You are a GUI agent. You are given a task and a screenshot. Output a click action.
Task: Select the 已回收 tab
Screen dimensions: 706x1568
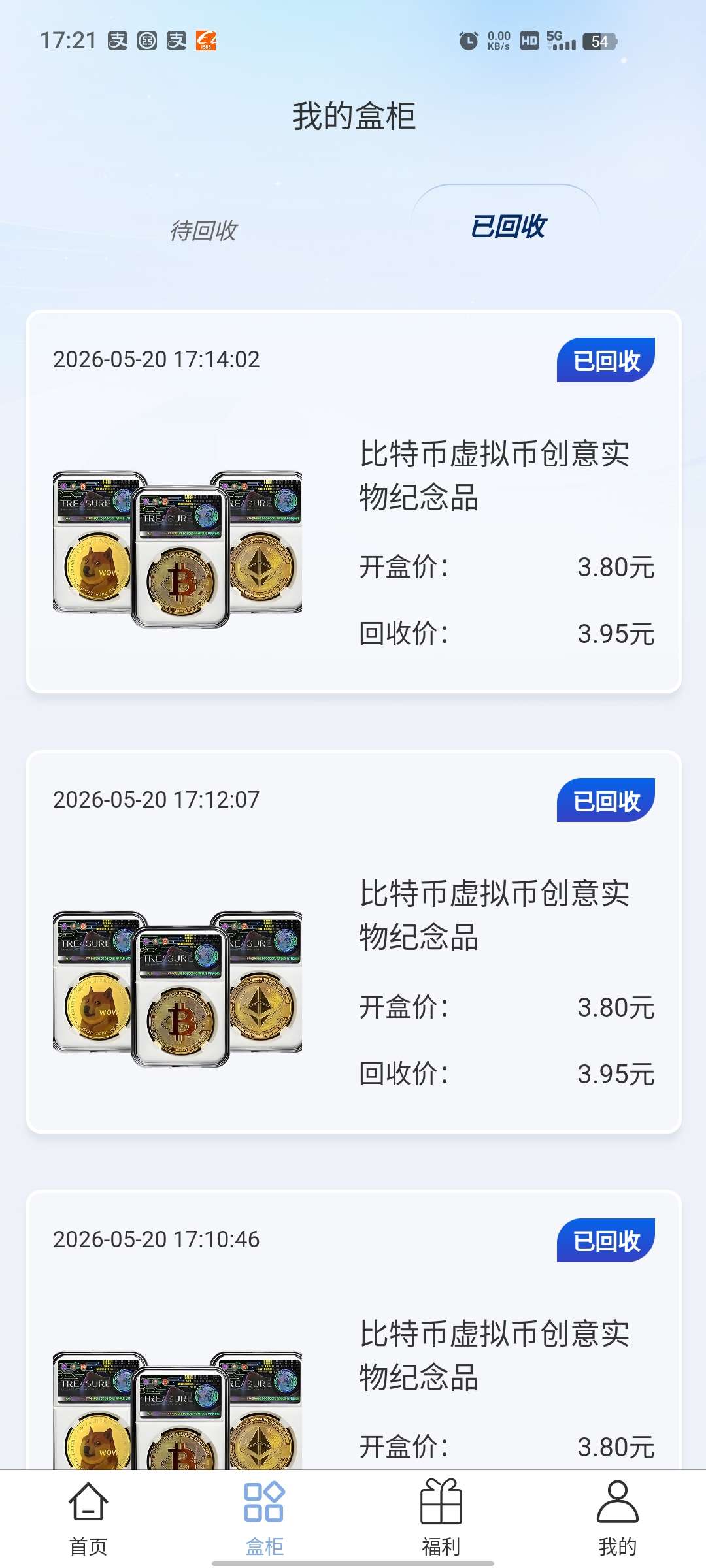coord(508,227)
